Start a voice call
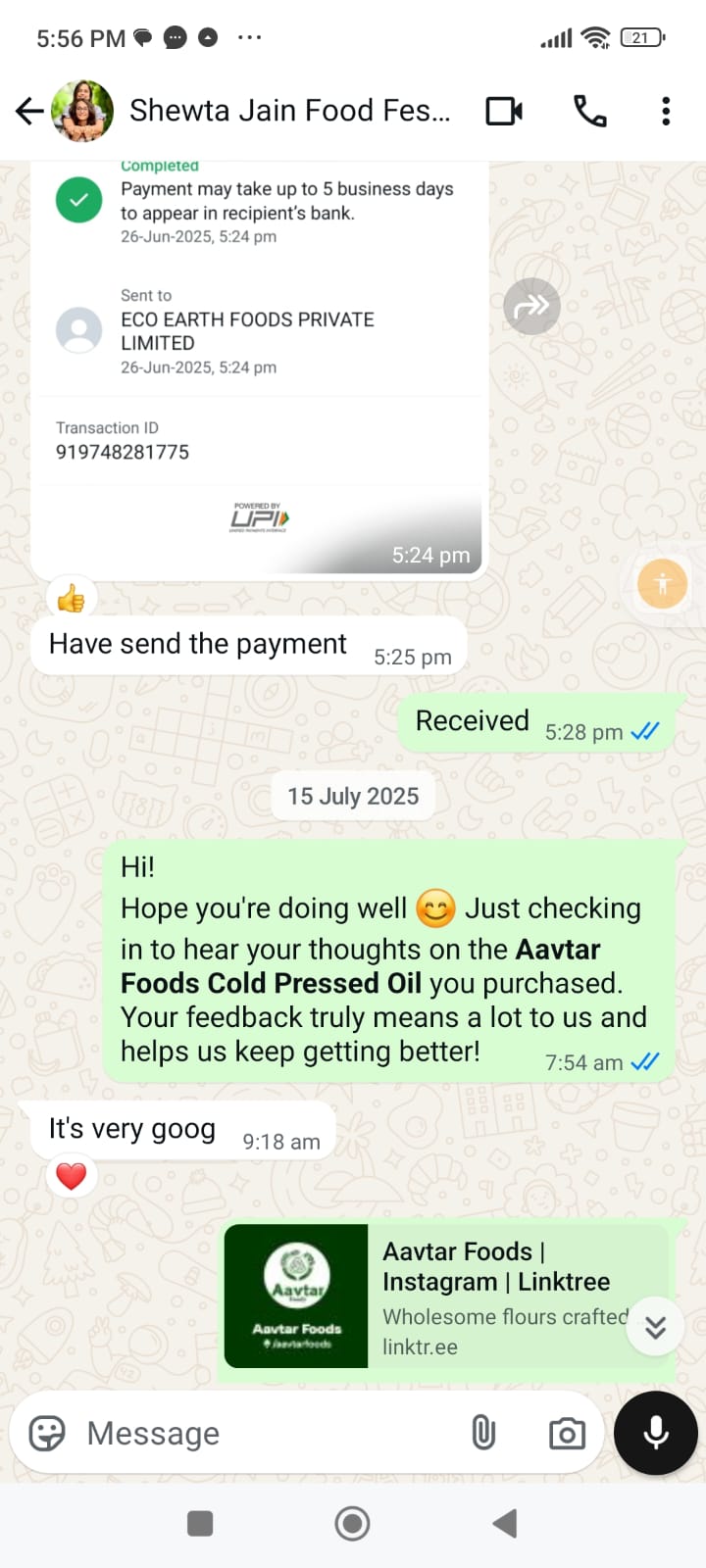Viewport: 706px width, 1568px height. pyautogui.click(x=589, y=112)
